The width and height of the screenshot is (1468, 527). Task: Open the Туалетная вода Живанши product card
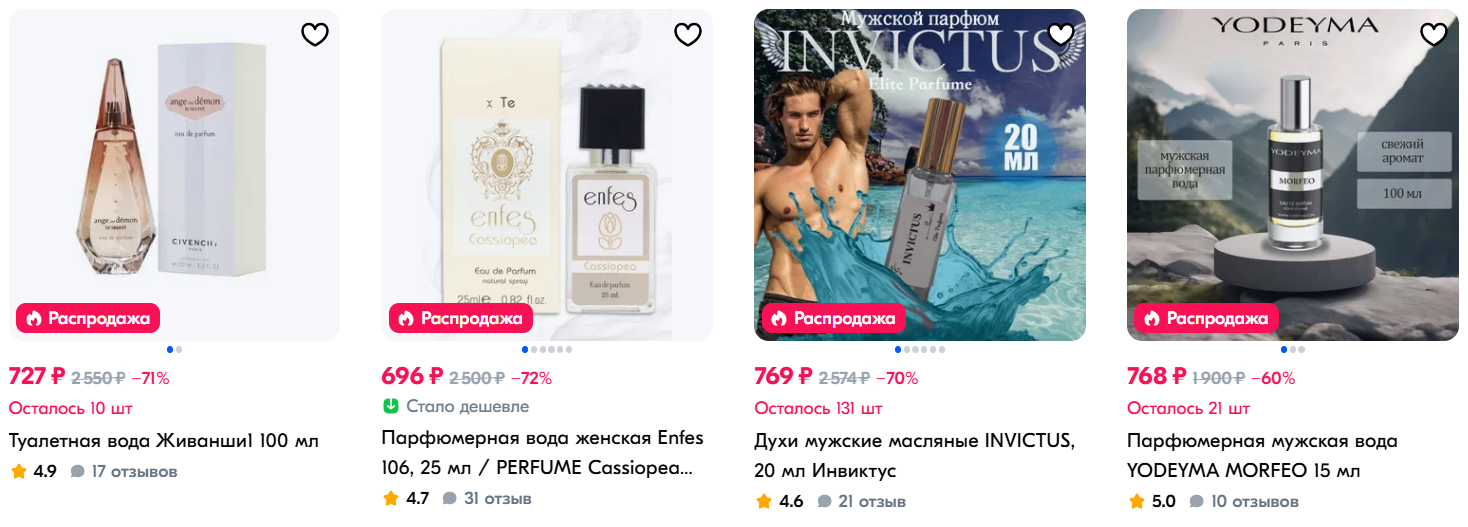[164, 441]
